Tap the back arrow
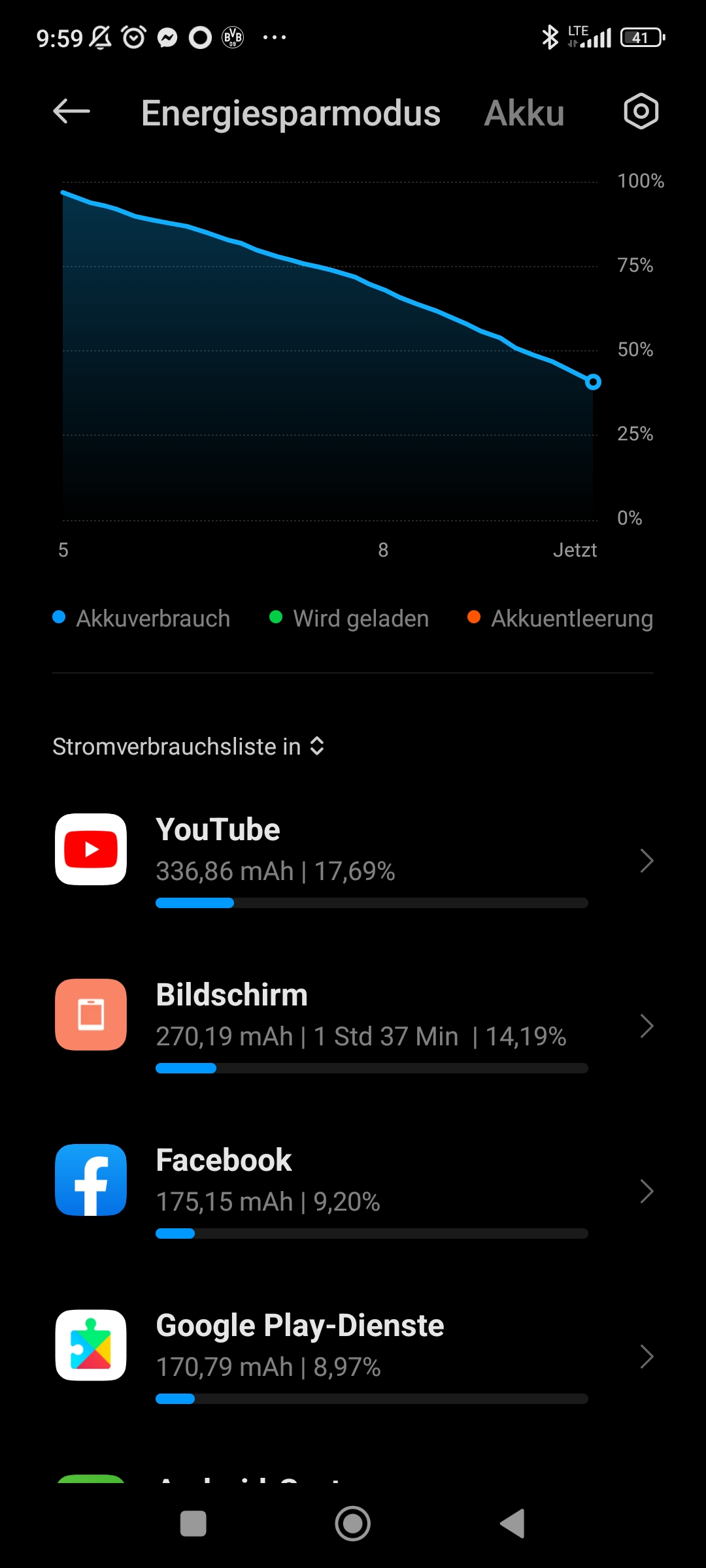Viewport: 706px width, 1568px height. click(70, 111)
